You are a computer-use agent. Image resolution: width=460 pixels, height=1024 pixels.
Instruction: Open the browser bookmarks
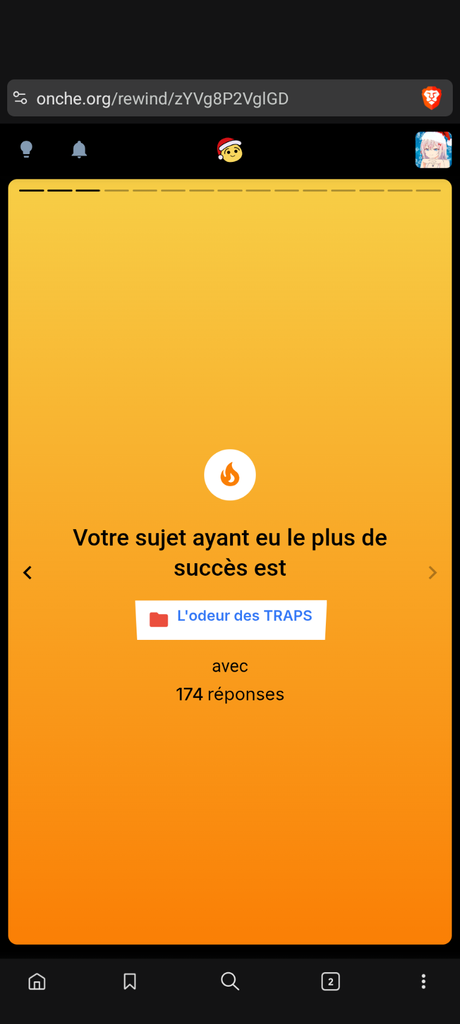pos(130,981)
